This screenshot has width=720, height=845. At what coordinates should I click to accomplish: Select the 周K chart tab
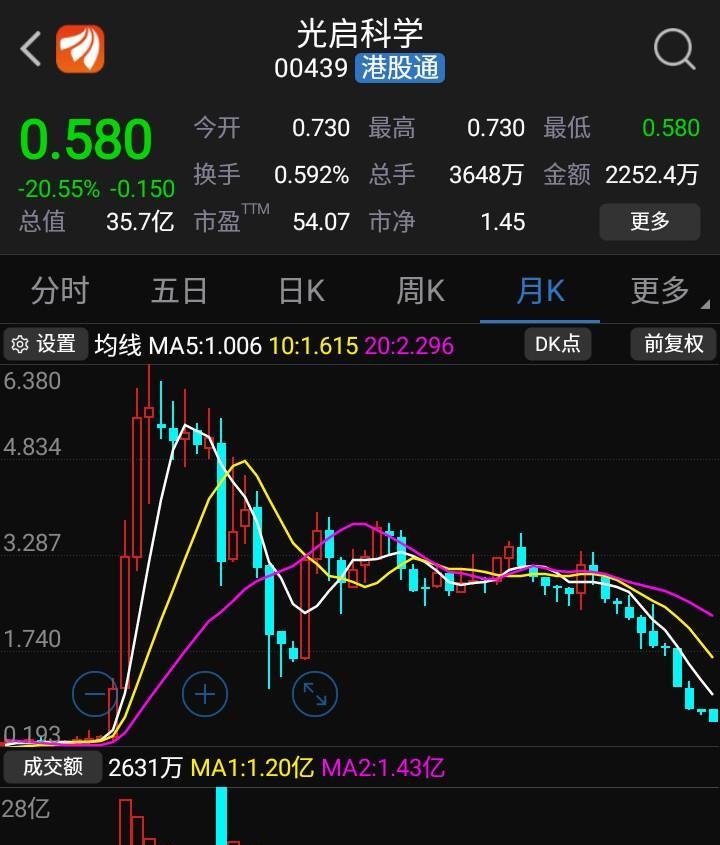click(x=420, y=291)
